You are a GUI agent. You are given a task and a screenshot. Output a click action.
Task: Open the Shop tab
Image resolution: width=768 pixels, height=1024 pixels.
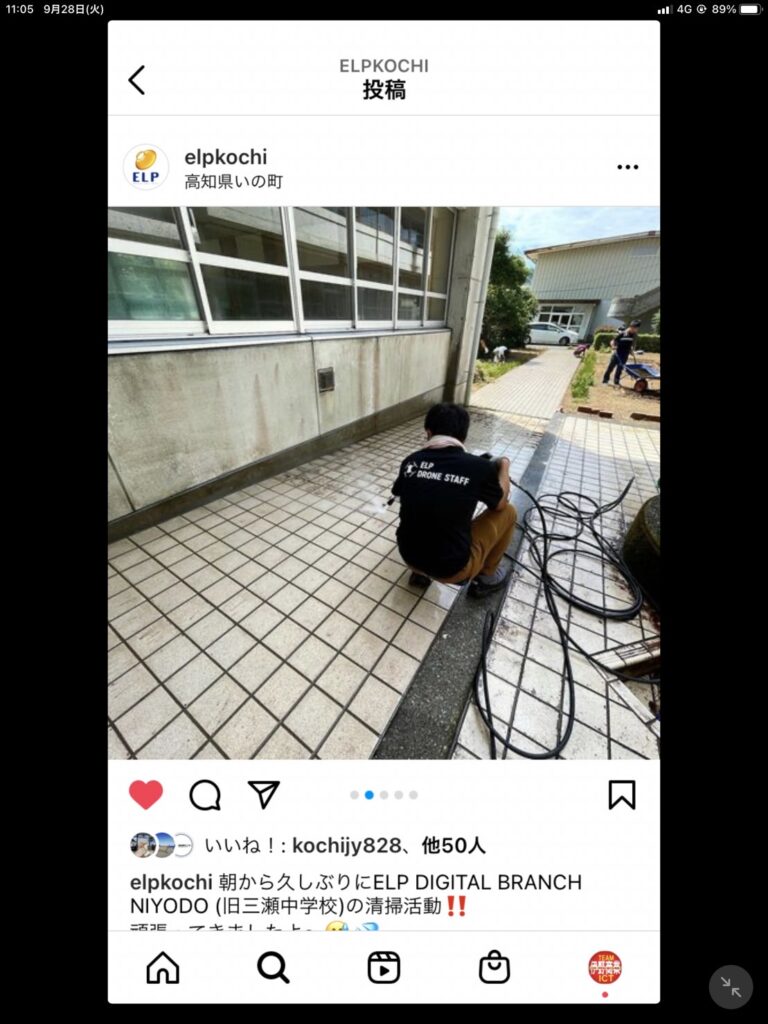[494, 967]
